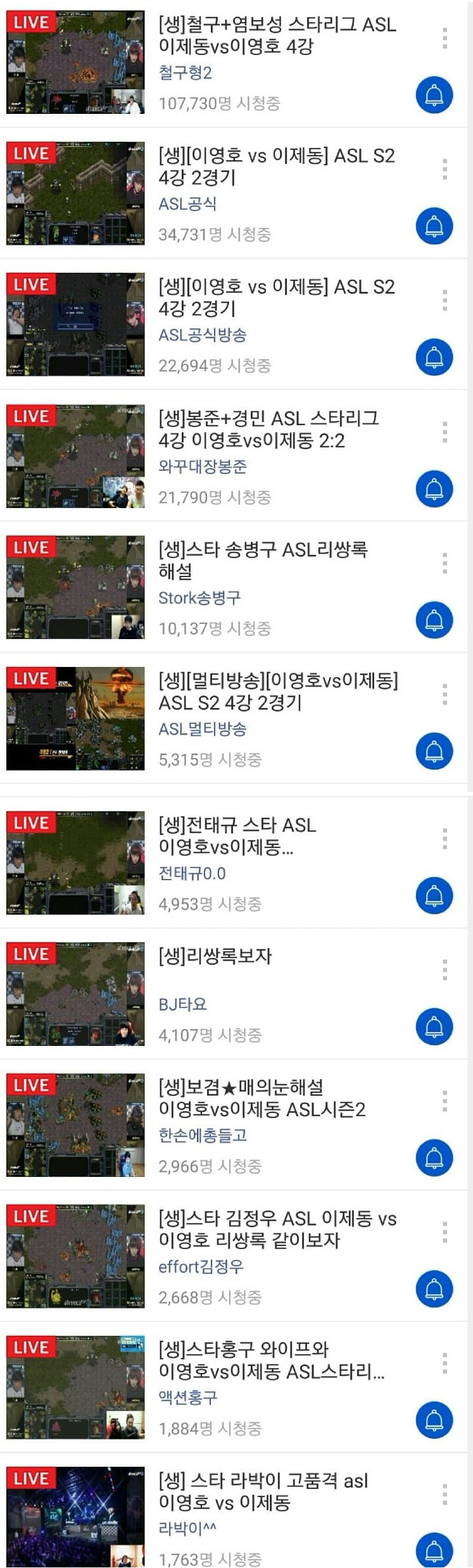The image size is (473, 1568).
Task: Open the ASL공식 channel link
Action: click(x=187, y=204)
